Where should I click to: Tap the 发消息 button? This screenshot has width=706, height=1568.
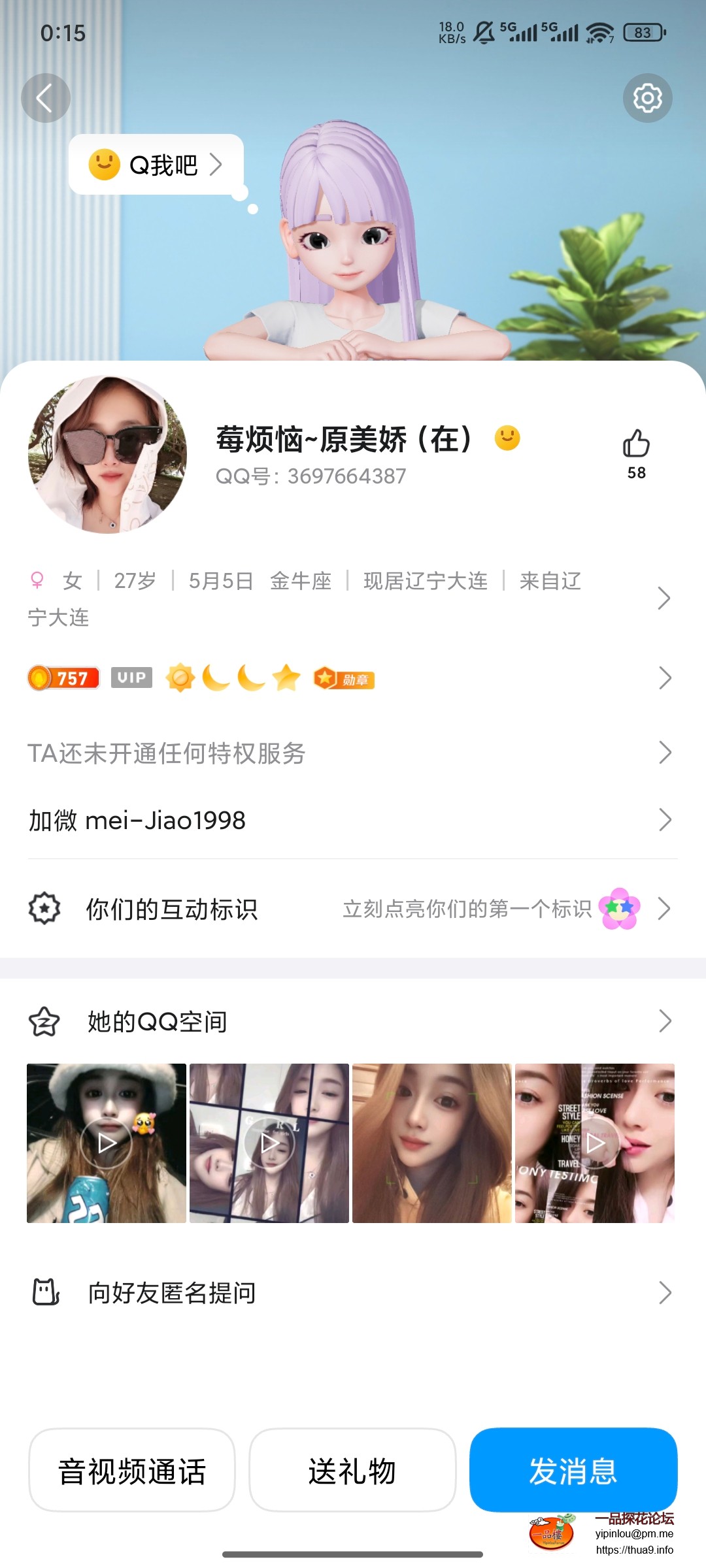click(573, 1471)
